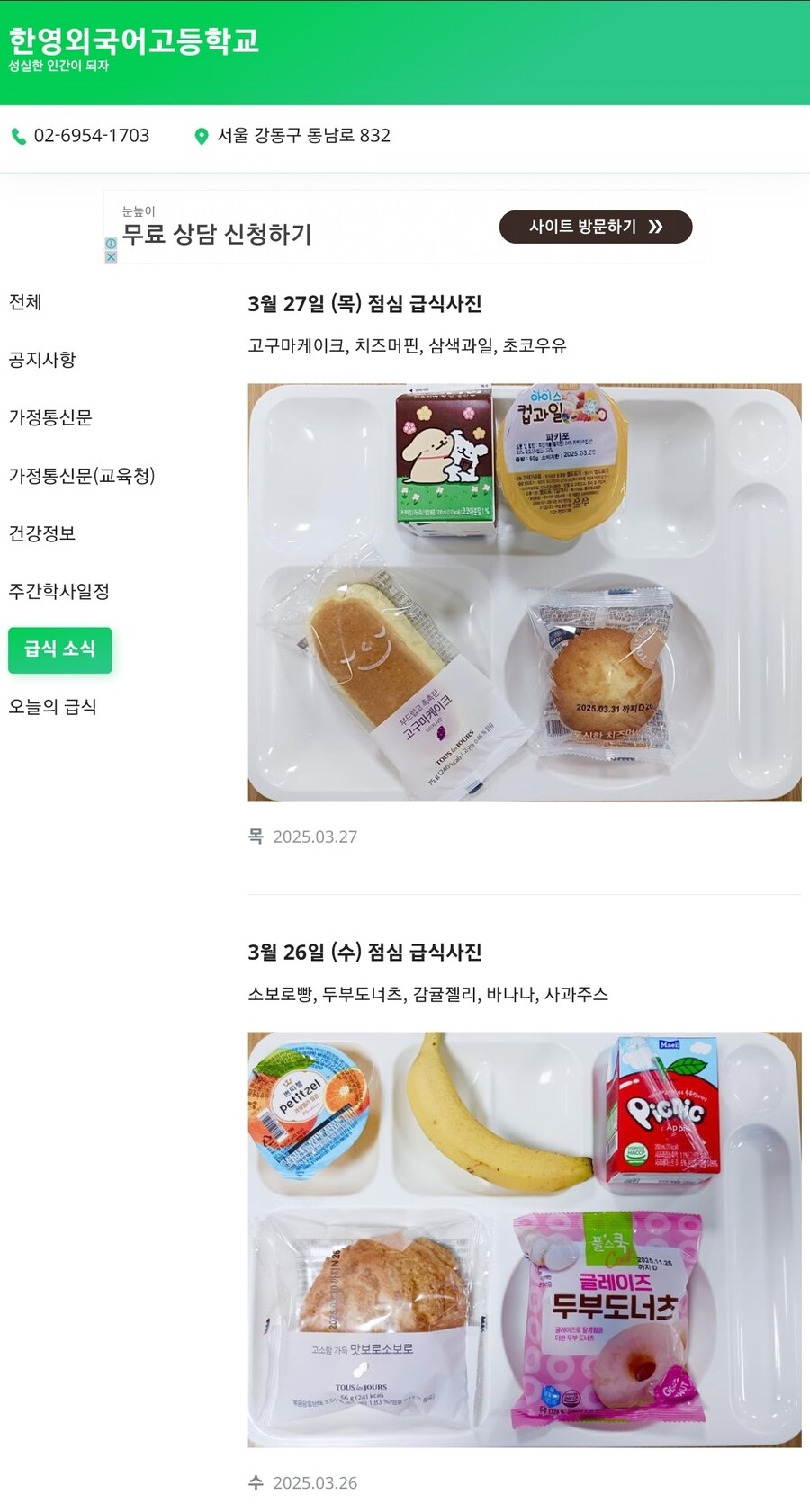Screen dimensions: 810x1512
Task: Select 가정통신문 in the sidebar
Action: click(x=51, y=418)
